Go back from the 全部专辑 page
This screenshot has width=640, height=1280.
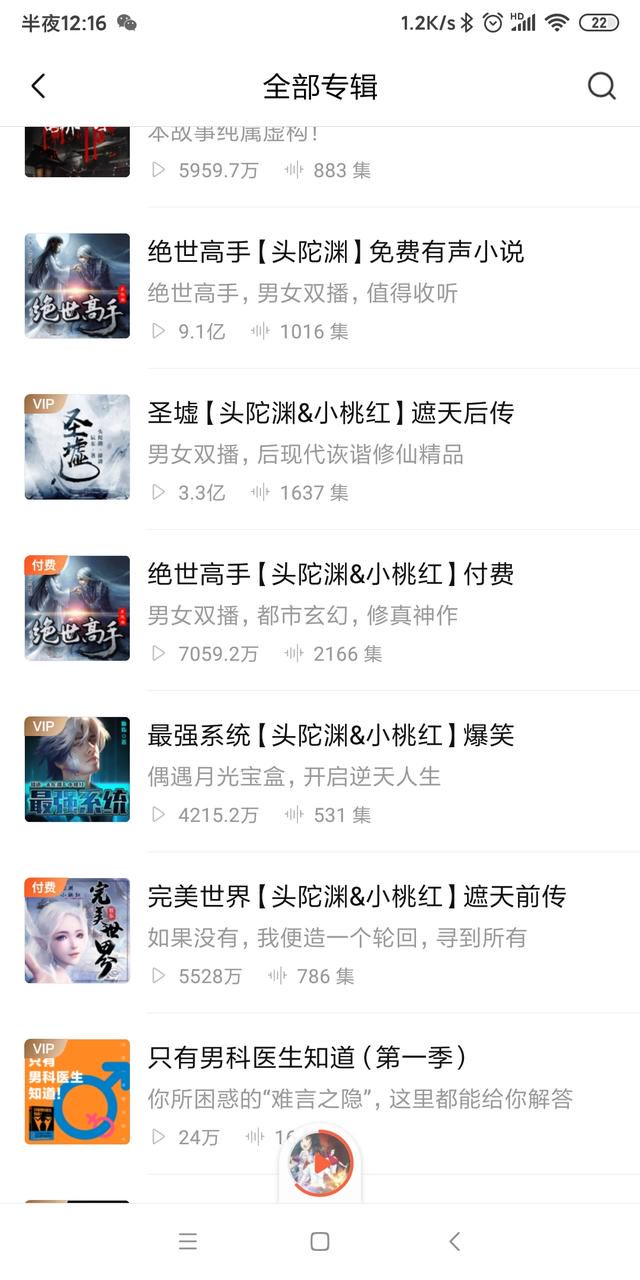[38, 86]
